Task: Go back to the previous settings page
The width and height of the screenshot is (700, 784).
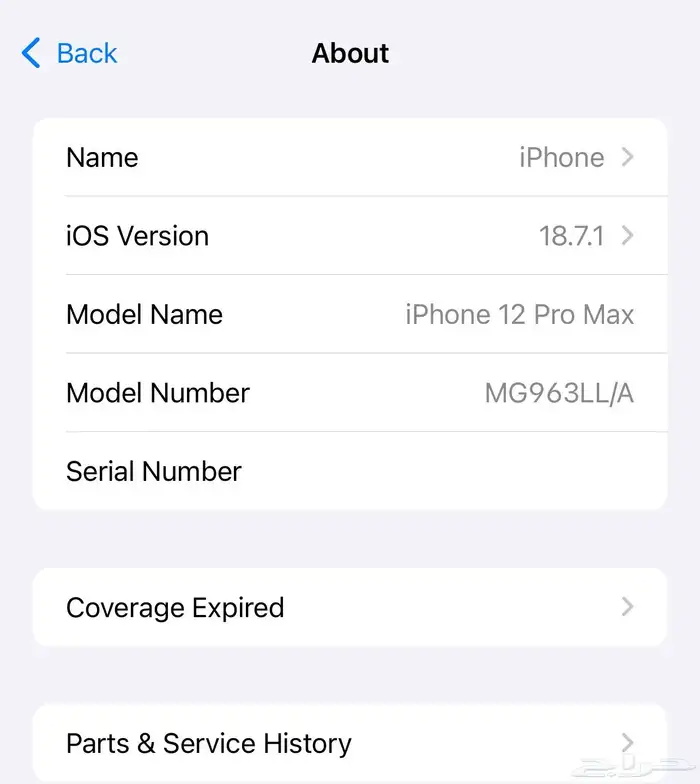Action: [x=70, y=53]
